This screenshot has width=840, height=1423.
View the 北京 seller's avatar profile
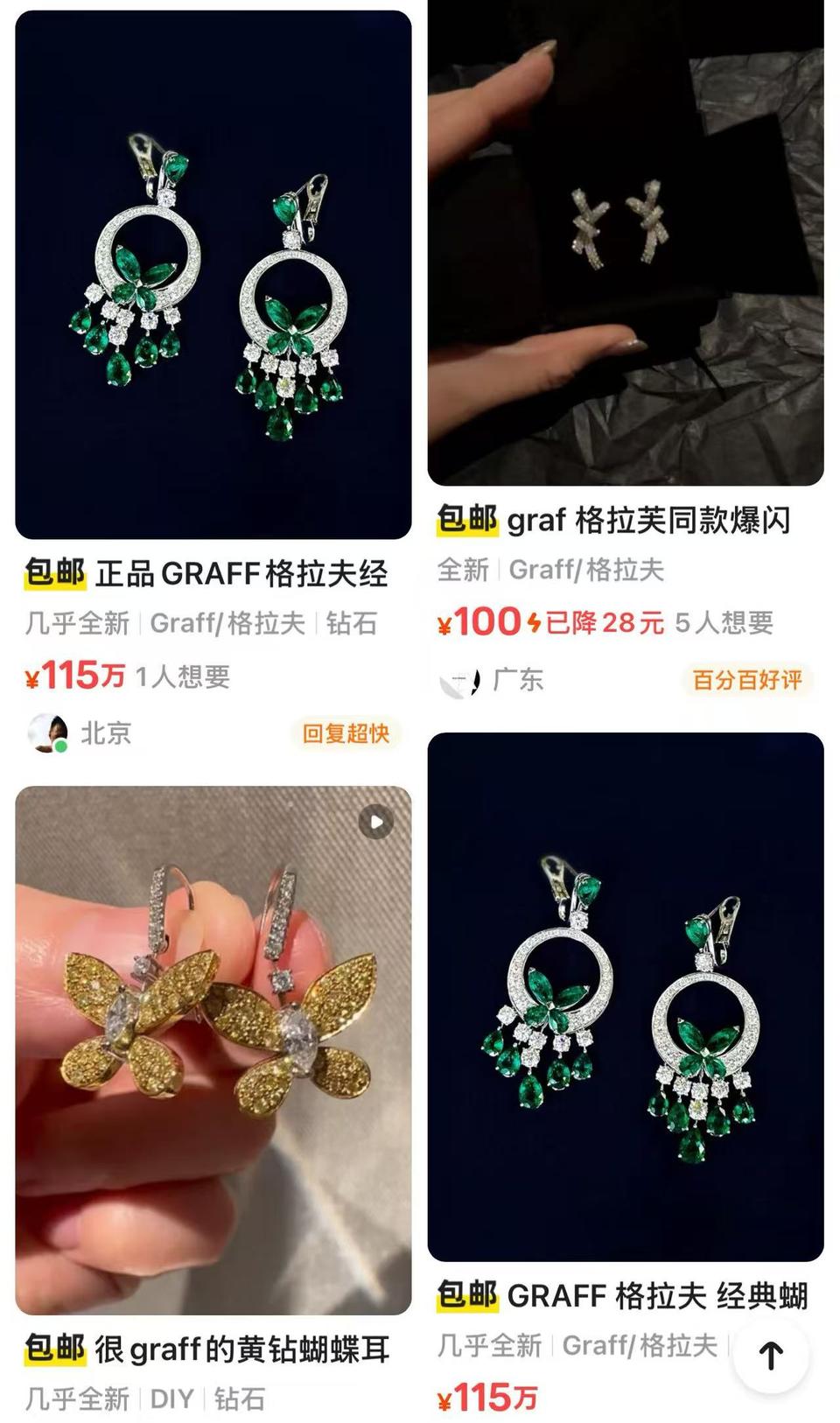(x=48, y=733)
